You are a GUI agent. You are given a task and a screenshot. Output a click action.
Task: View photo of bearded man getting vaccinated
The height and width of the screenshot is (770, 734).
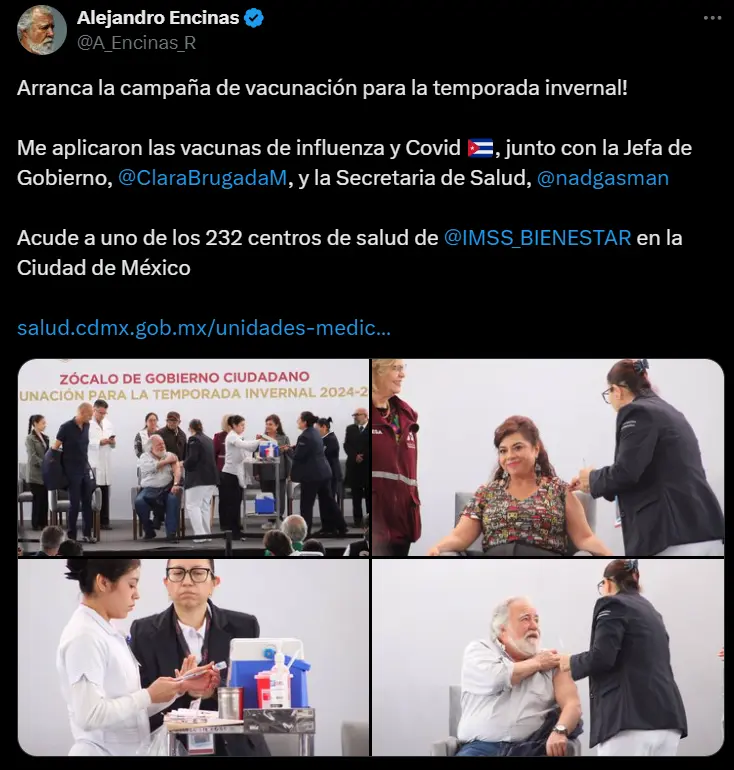click(547, 658)
